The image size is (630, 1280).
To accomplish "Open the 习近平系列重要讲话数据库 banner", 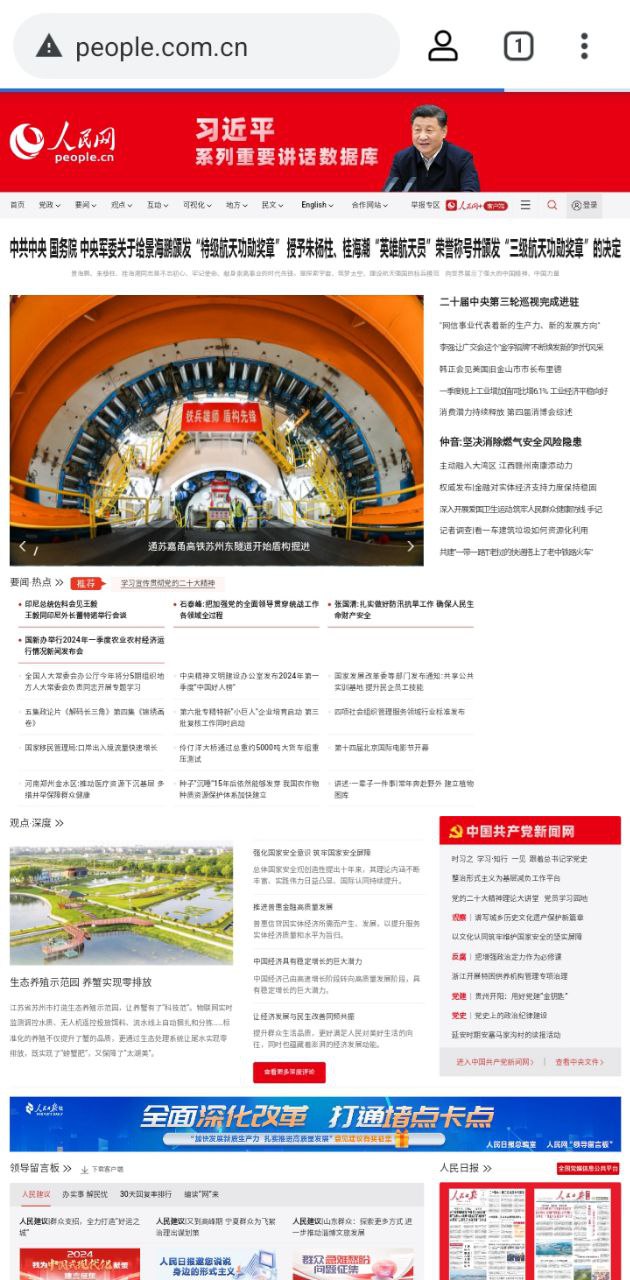I will click(315, 142).
